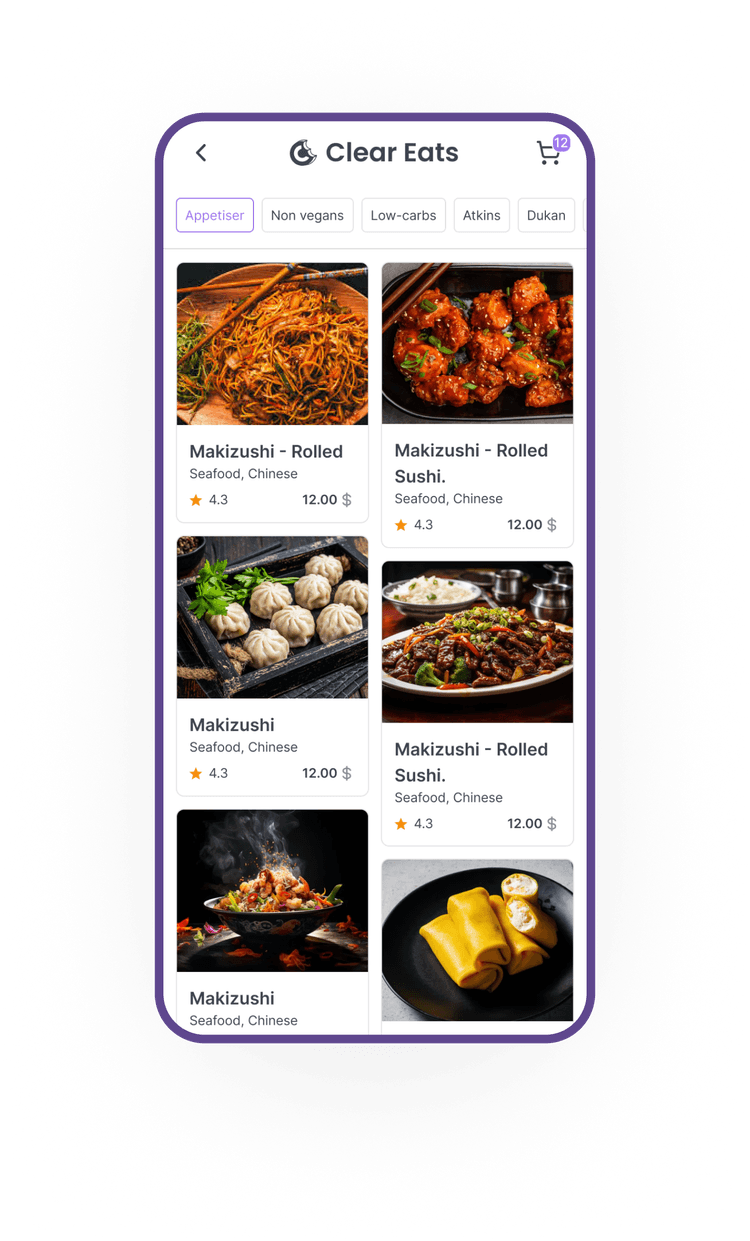The height and width of the screenshot is (1241, 750).
Task: Open the noodles Makizushi - Rolled card
Action: (x=272, y=391)
